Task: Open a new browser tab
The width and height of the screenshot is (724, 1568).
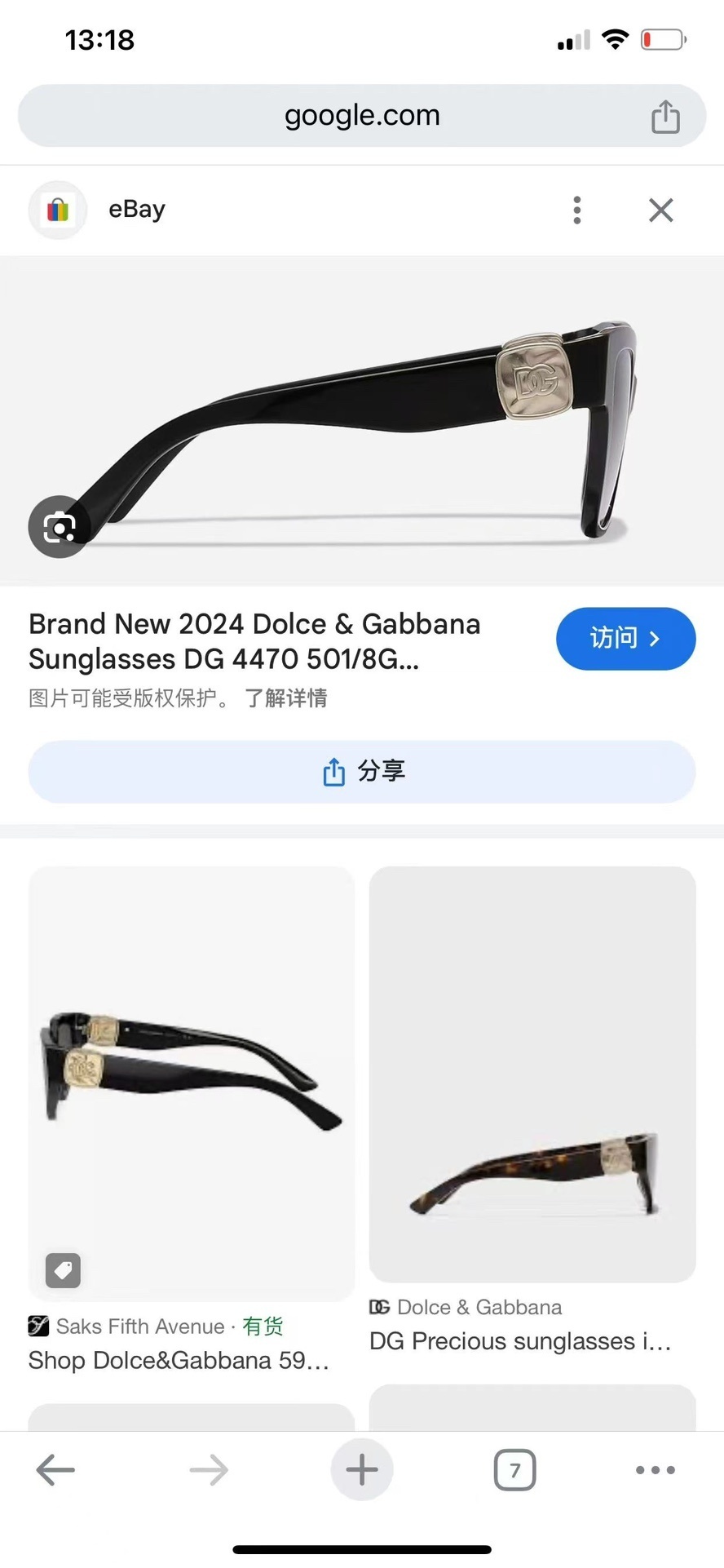Action: 362,1470
